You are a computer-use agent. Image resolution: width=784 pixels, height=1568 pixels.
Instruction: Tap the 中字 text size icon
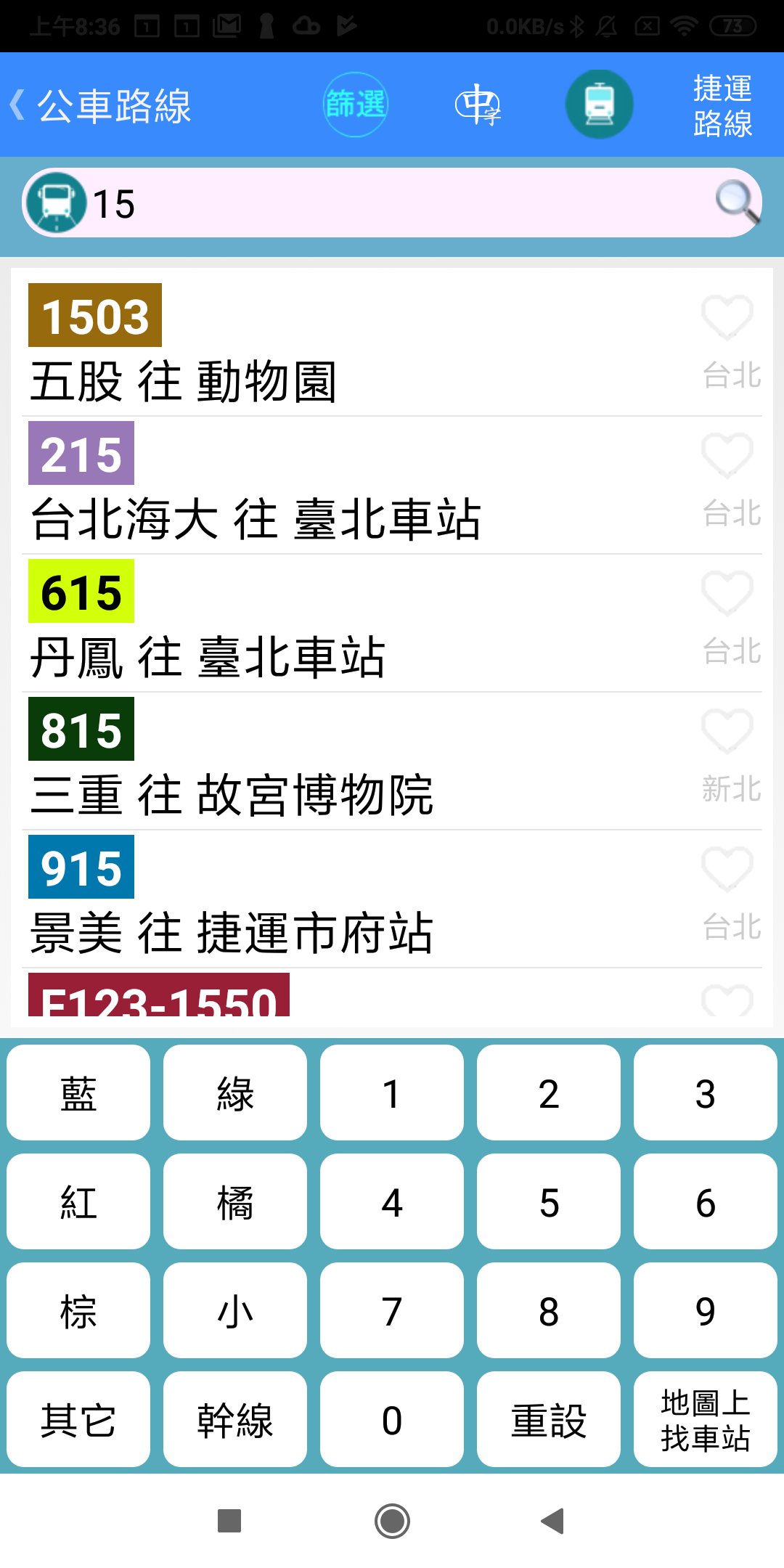tap(478, 105)
